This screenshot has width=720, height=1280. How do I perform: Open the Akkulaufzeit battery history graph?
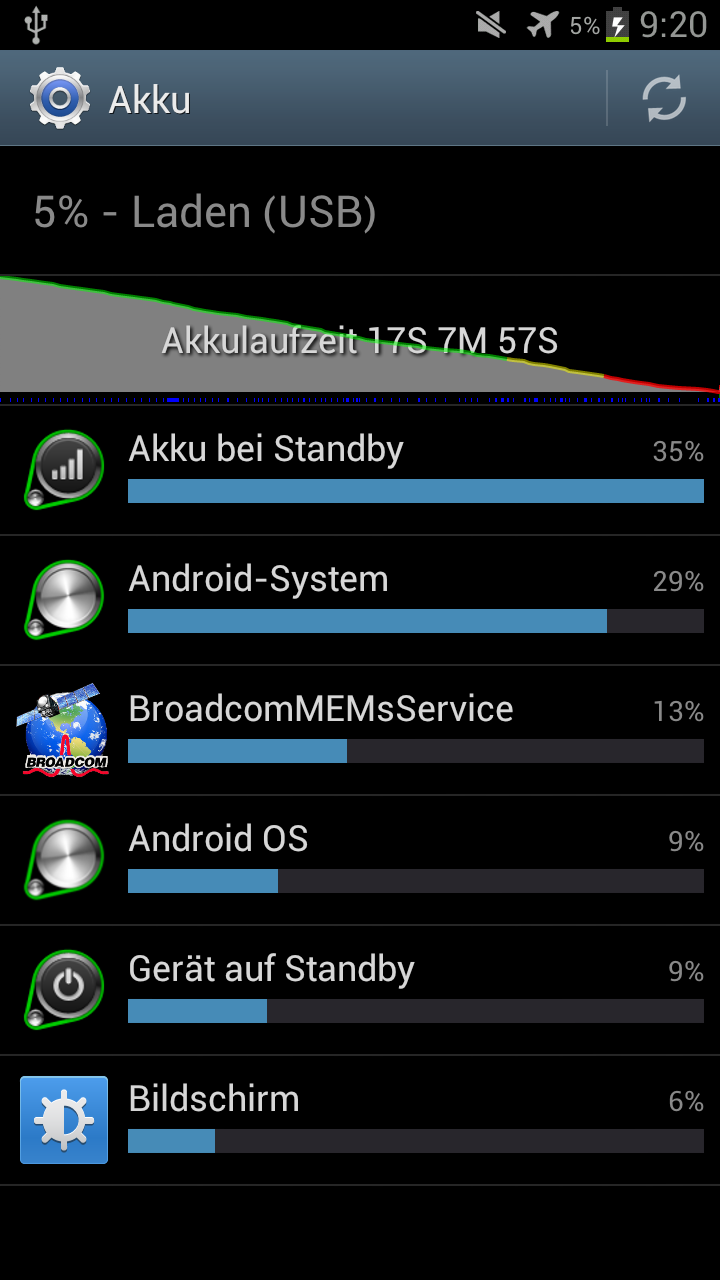coord(360,339)
